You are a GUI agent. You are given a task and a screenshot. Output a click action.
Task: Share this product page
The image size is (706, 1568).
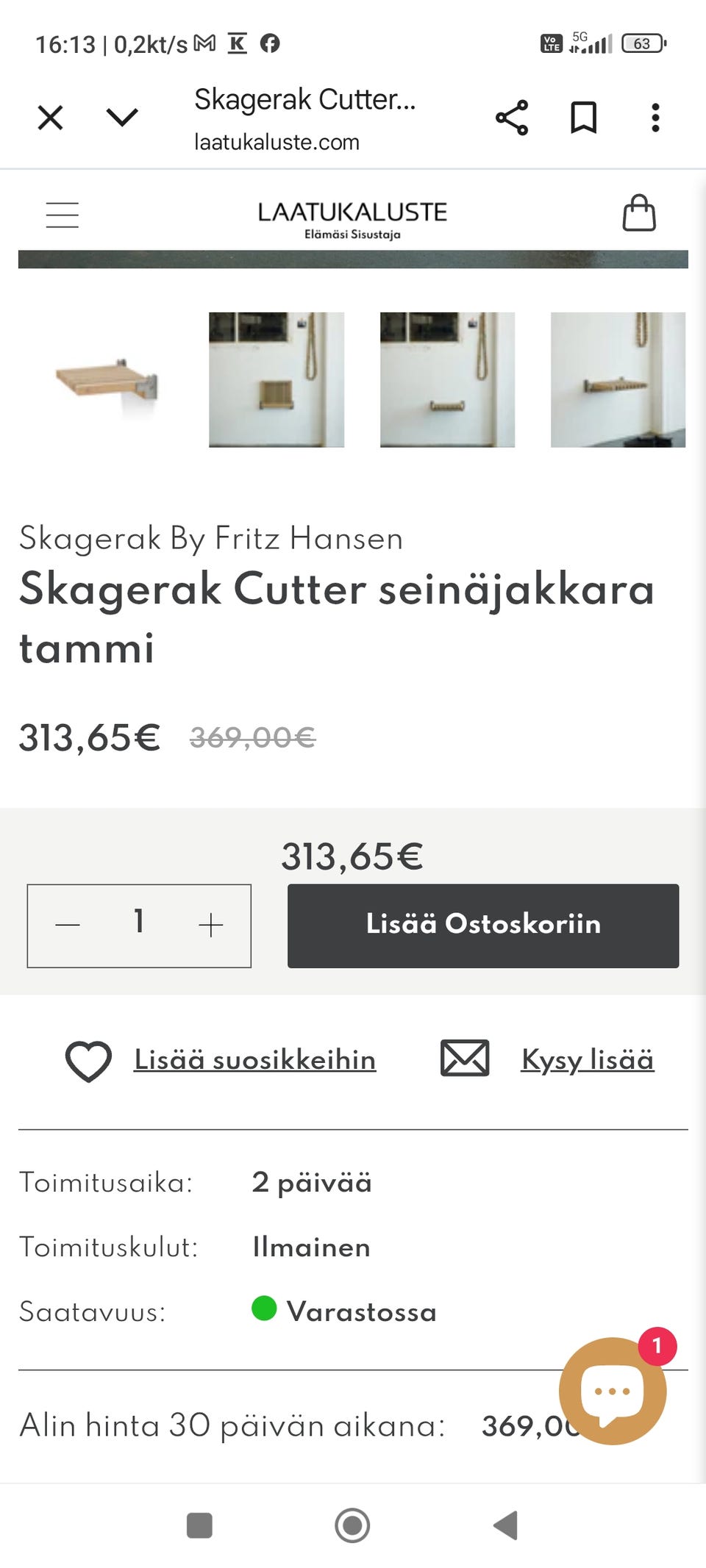513,117
